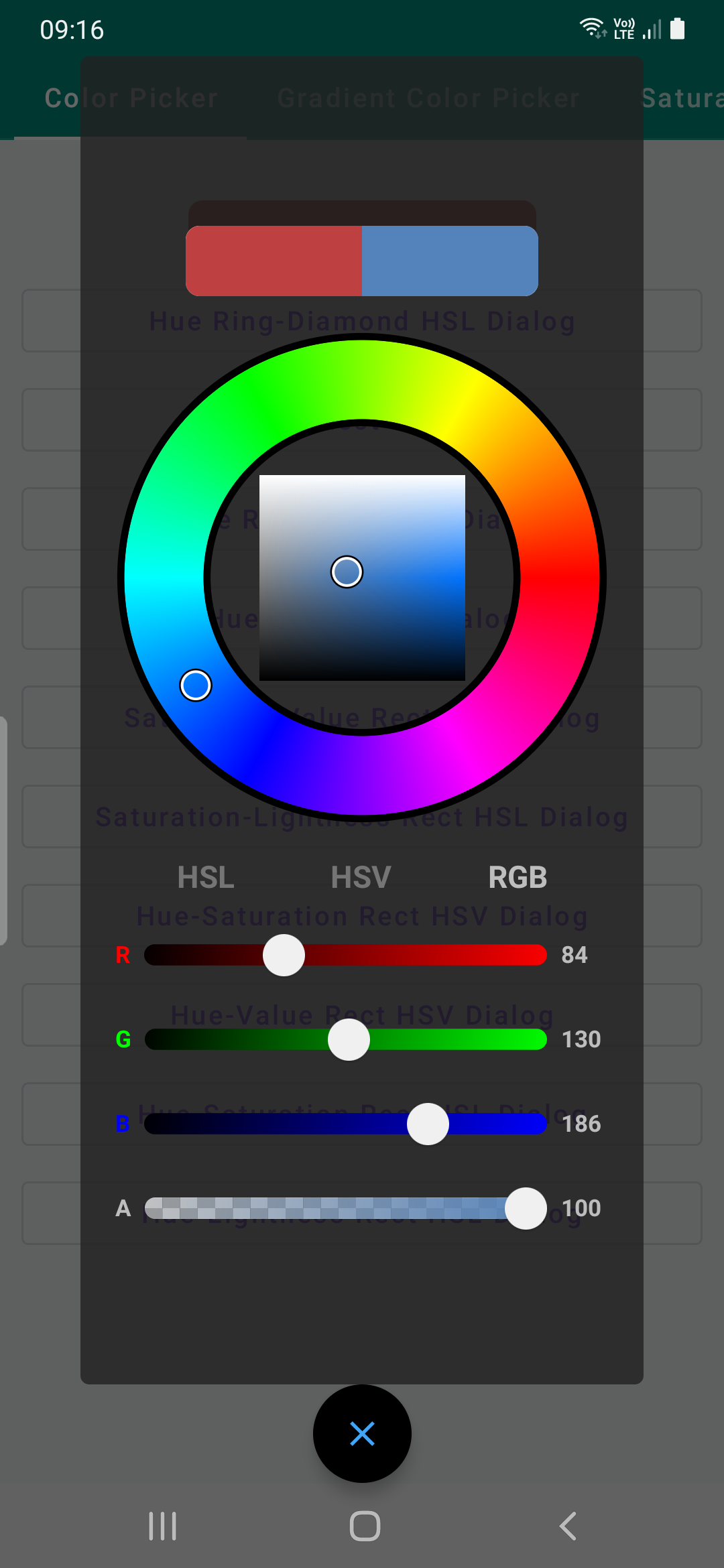Tap the red channel slider track
724x1568 pixels.
[345, 955]
